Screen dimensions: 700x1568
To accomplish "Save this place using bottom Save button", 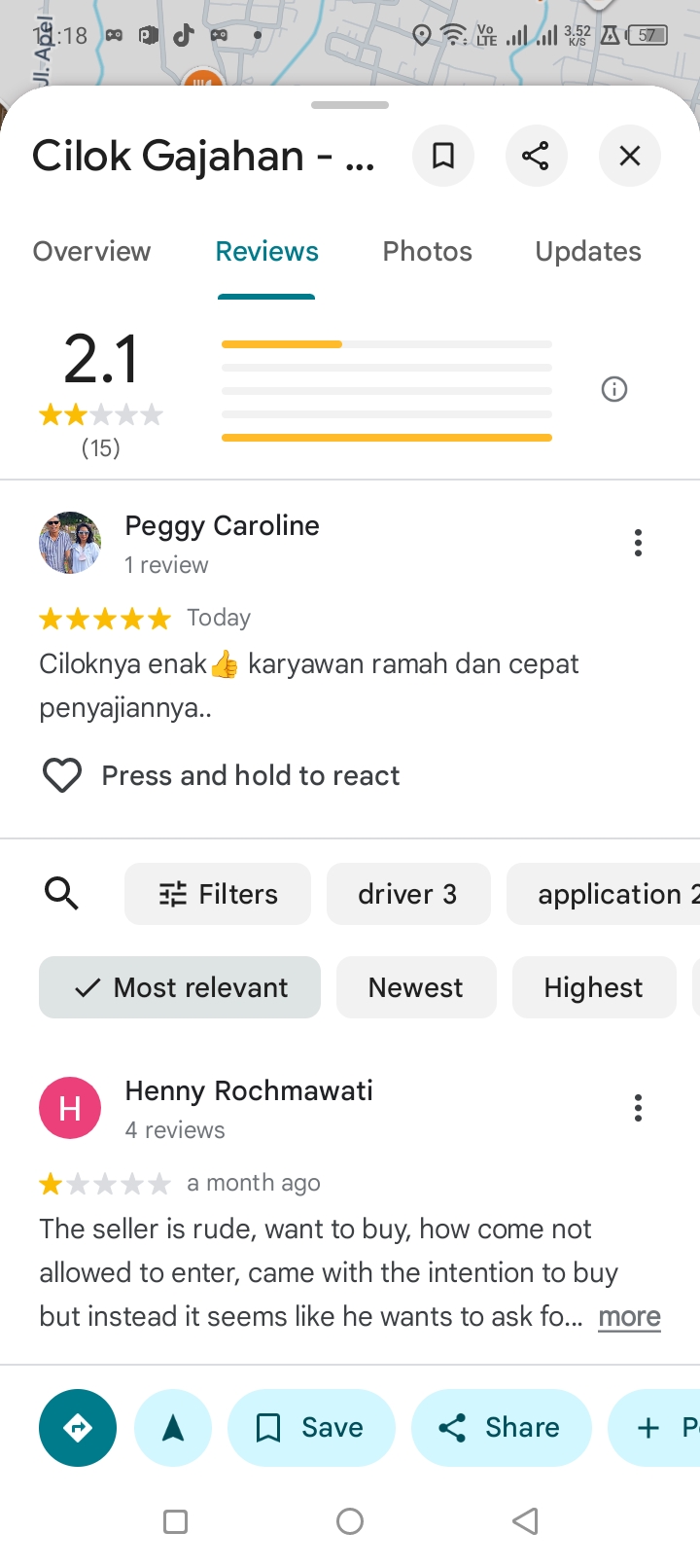I will pos(311,1427).
